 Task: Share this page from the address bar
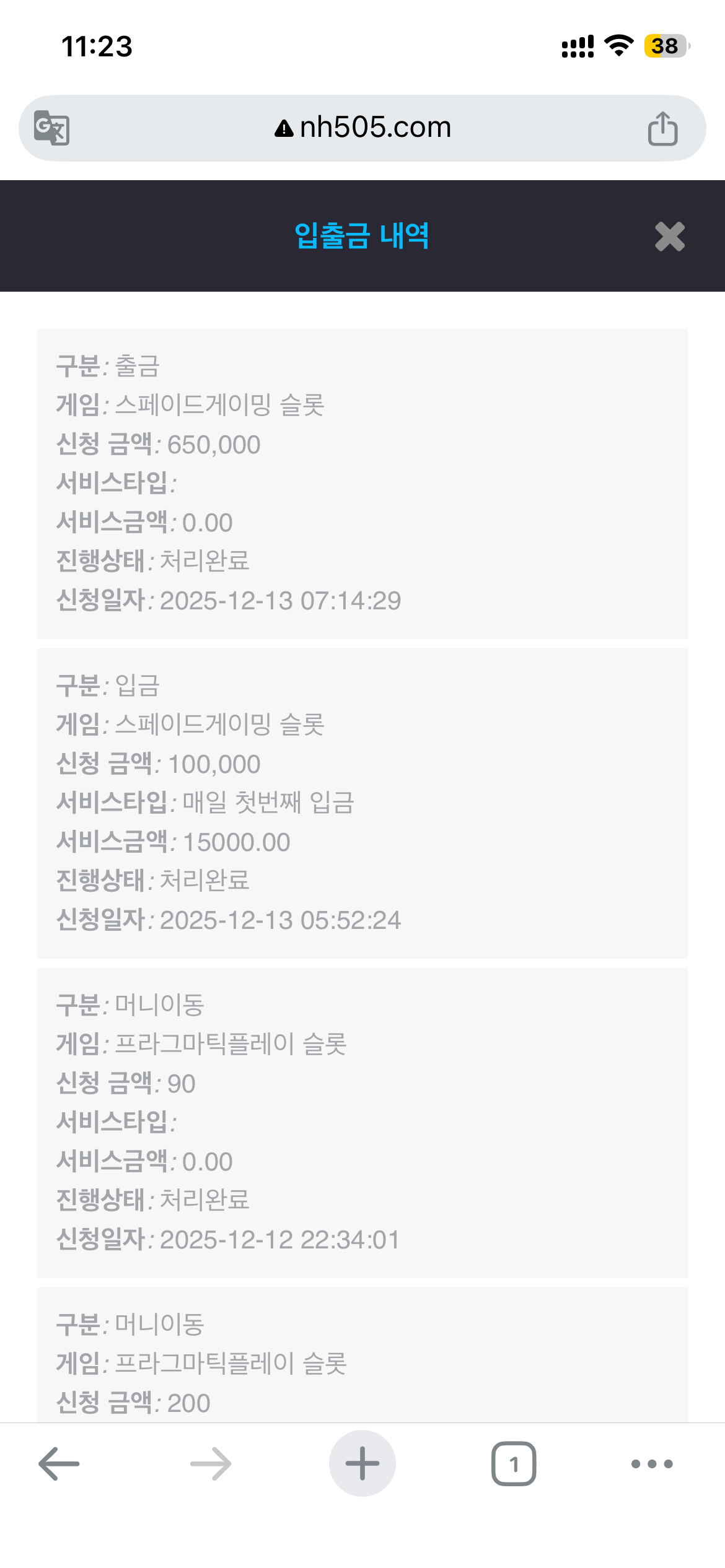point(662,128)
